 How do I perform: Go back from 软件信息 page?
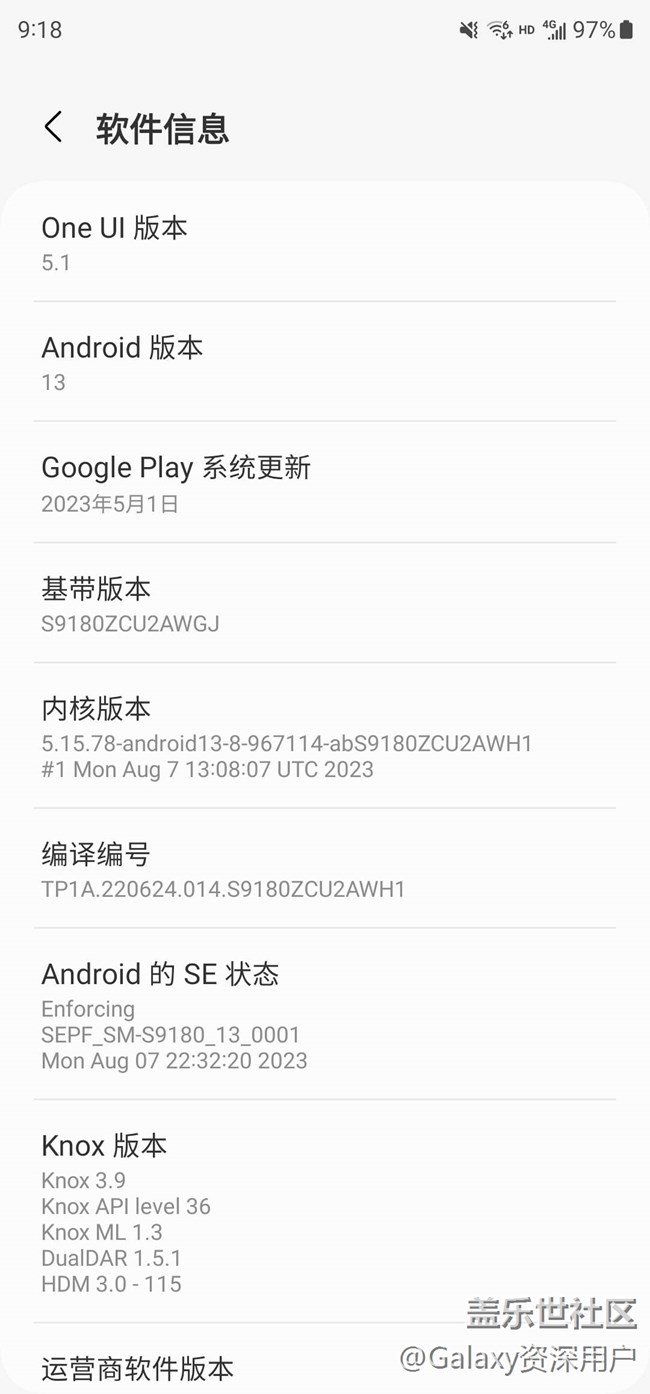[x=54, y=128]
